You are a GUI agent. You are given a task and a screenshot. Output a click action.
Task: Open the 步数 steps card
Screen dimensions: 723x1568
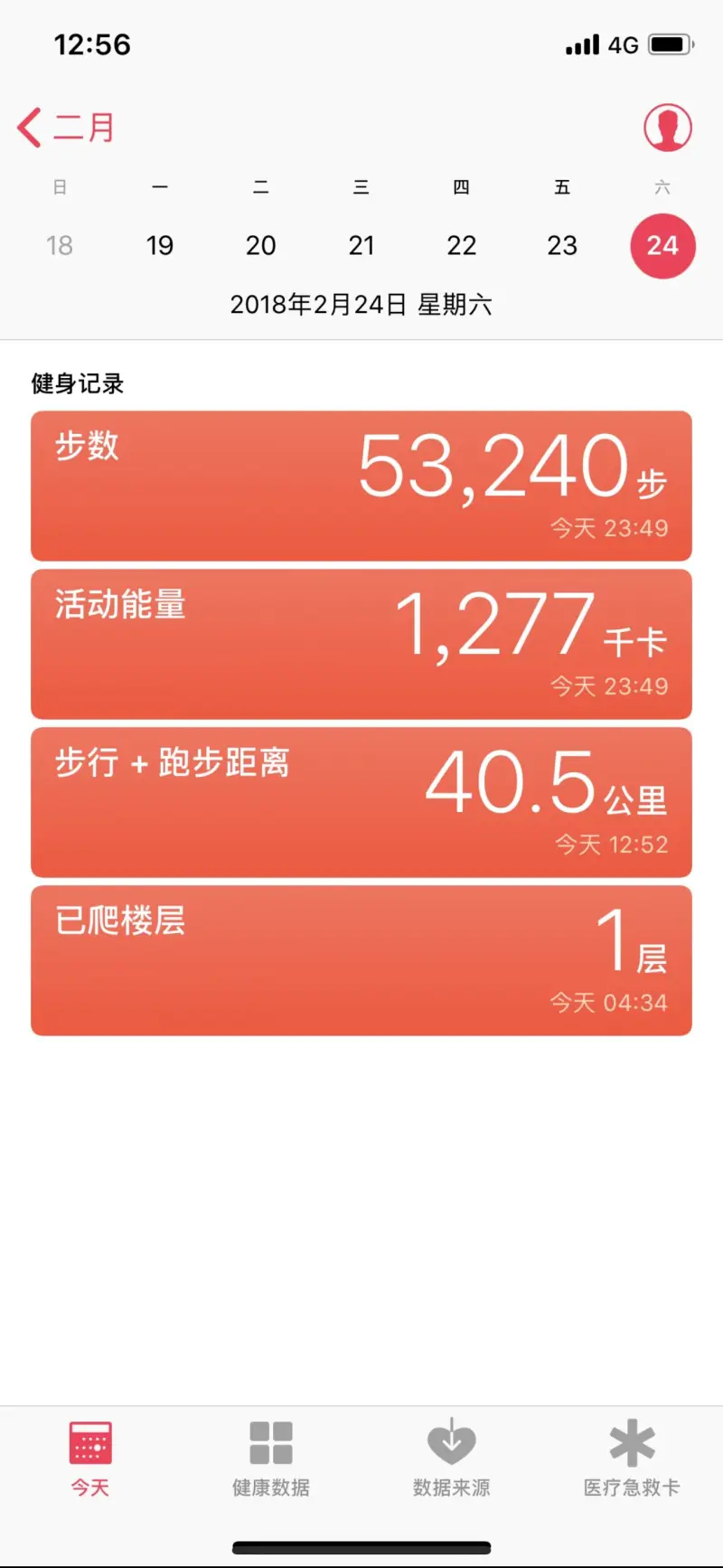(x=361, y=486)
